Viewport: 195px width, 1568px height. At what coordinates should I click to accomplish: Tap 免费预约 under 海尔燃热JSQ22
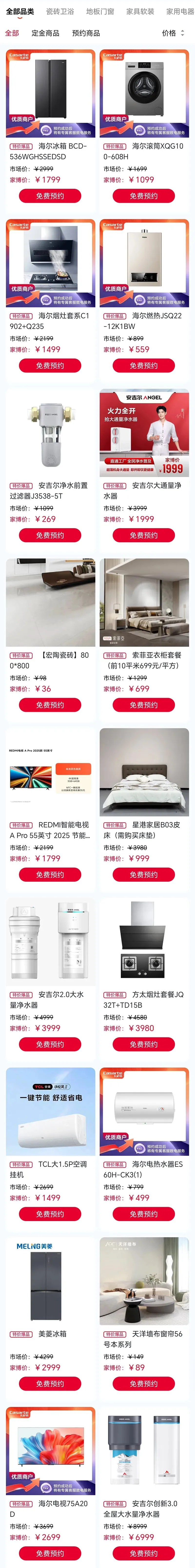pyautogui.click(x=144, y=366)
